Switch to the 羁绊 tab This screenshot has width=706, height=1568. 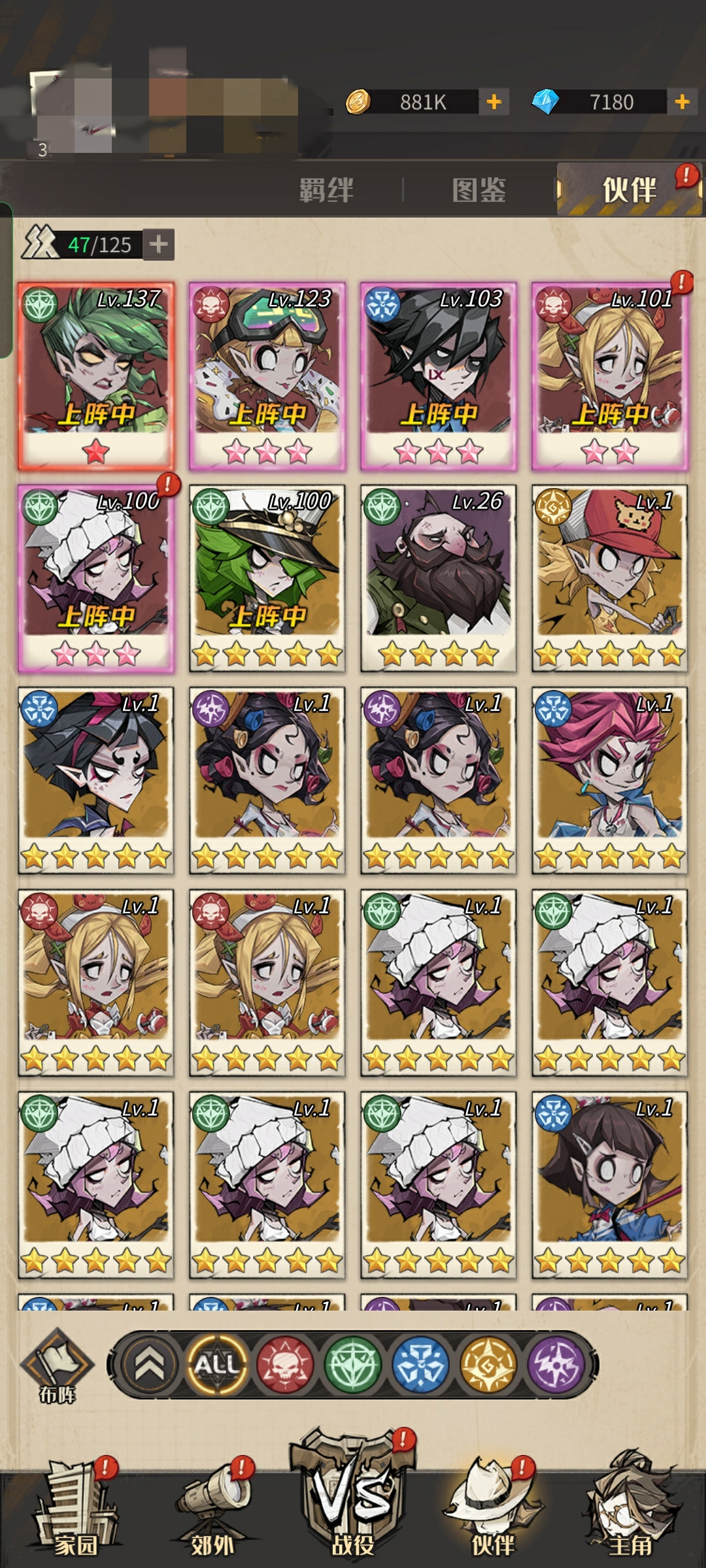click(326, 190)
